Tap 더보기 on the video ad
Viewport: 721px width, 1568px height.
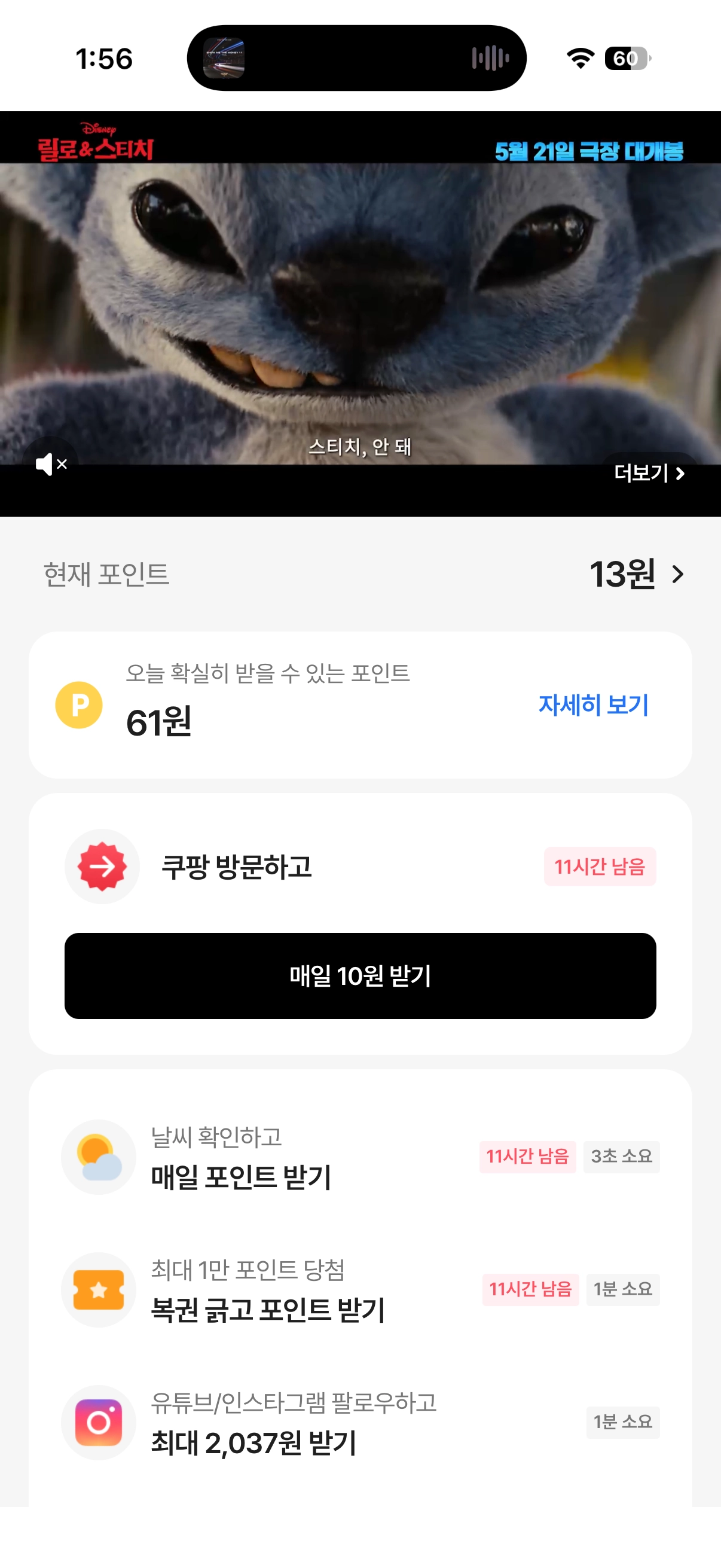pyautogui.click(x=649, y=473)
